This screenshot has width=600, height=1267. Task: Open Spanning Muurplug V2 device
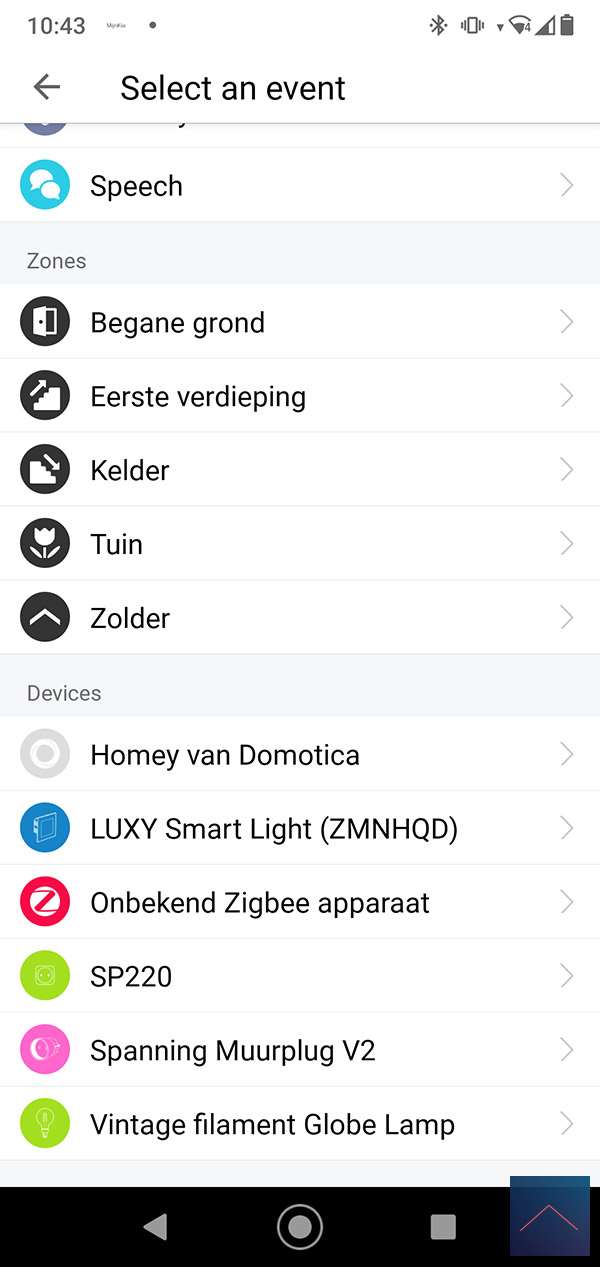300,1050
